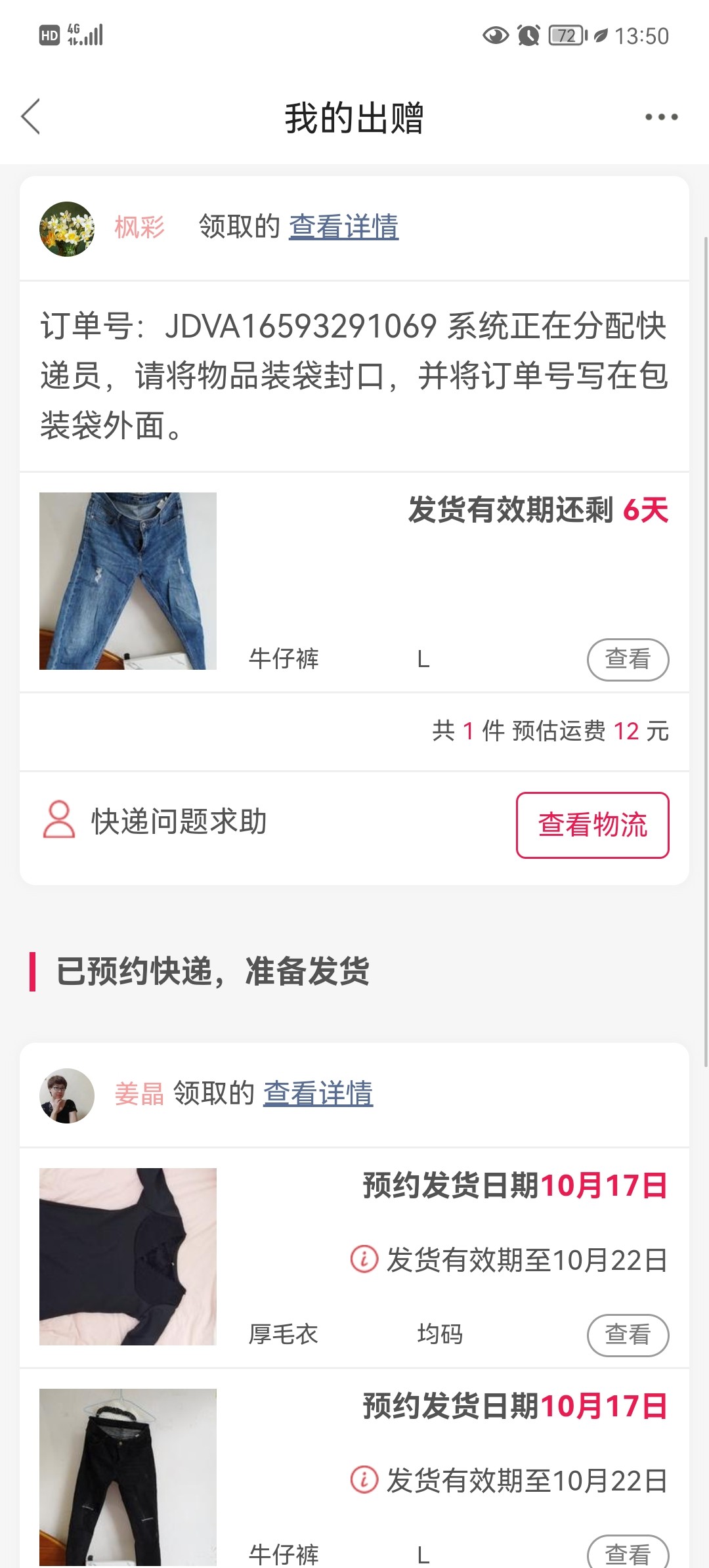Open the black sweater photo
The height and width of the screenshot is (1568, 709).
[128, 1257]
